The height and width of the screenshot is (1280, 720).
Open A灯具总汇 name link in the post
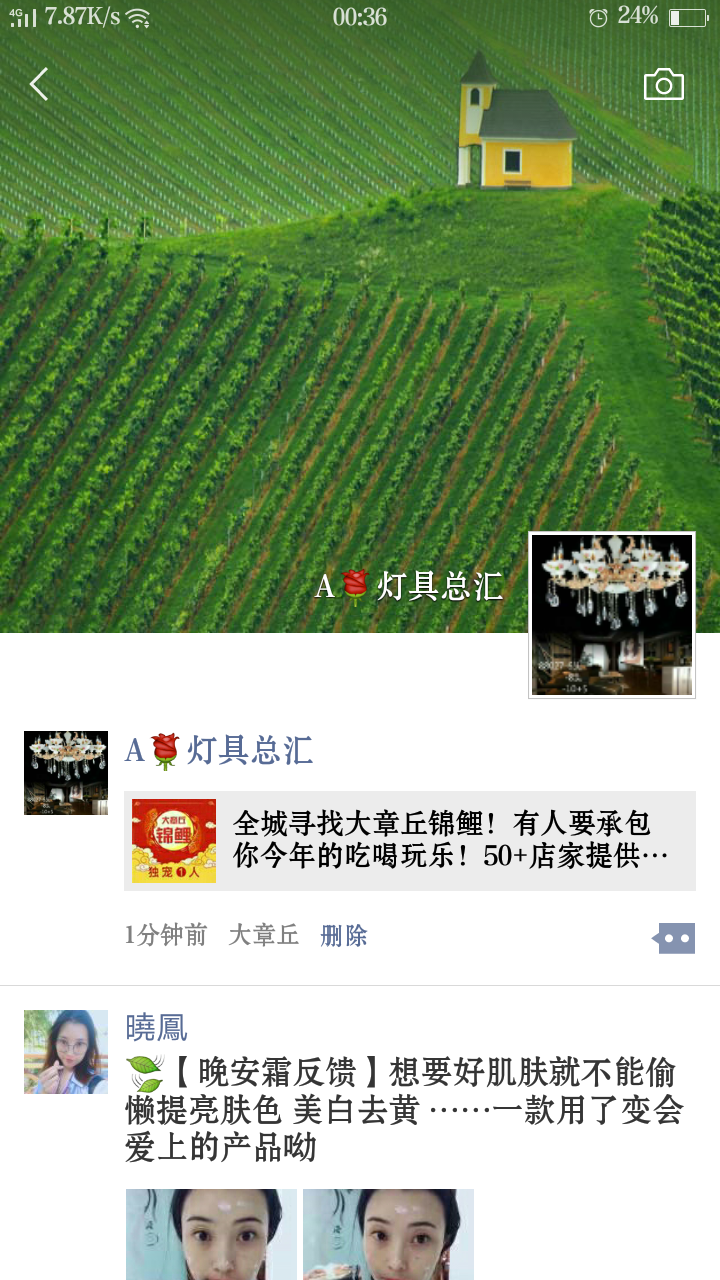tap(219, 750)
